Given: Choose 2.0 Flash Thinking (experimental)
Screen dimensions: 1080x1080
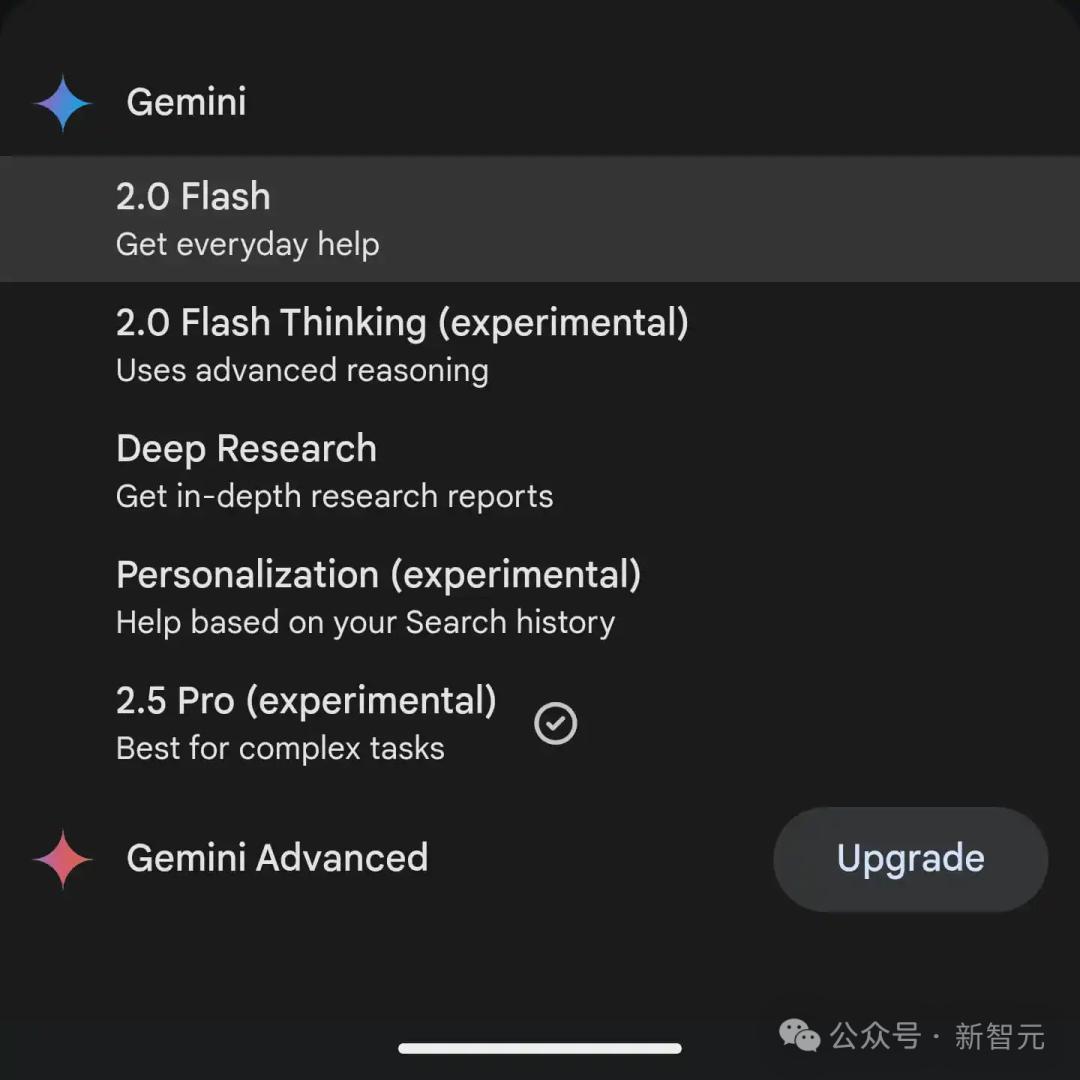Looking at the screenshot, I should (x=400, y=344).
